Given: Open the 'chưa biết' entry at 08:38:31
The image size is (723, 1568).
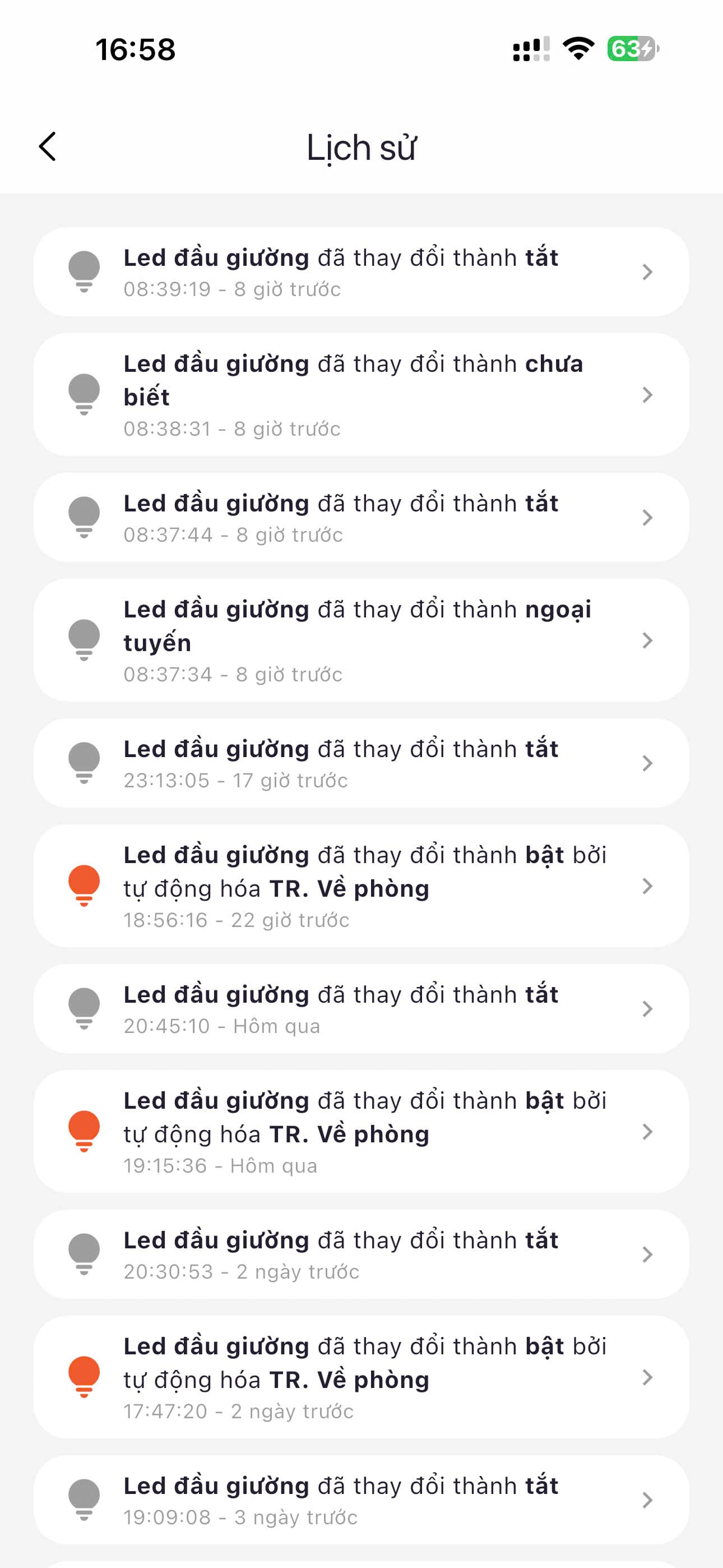Looking at the screenshot, I should [x=361, y=395].
